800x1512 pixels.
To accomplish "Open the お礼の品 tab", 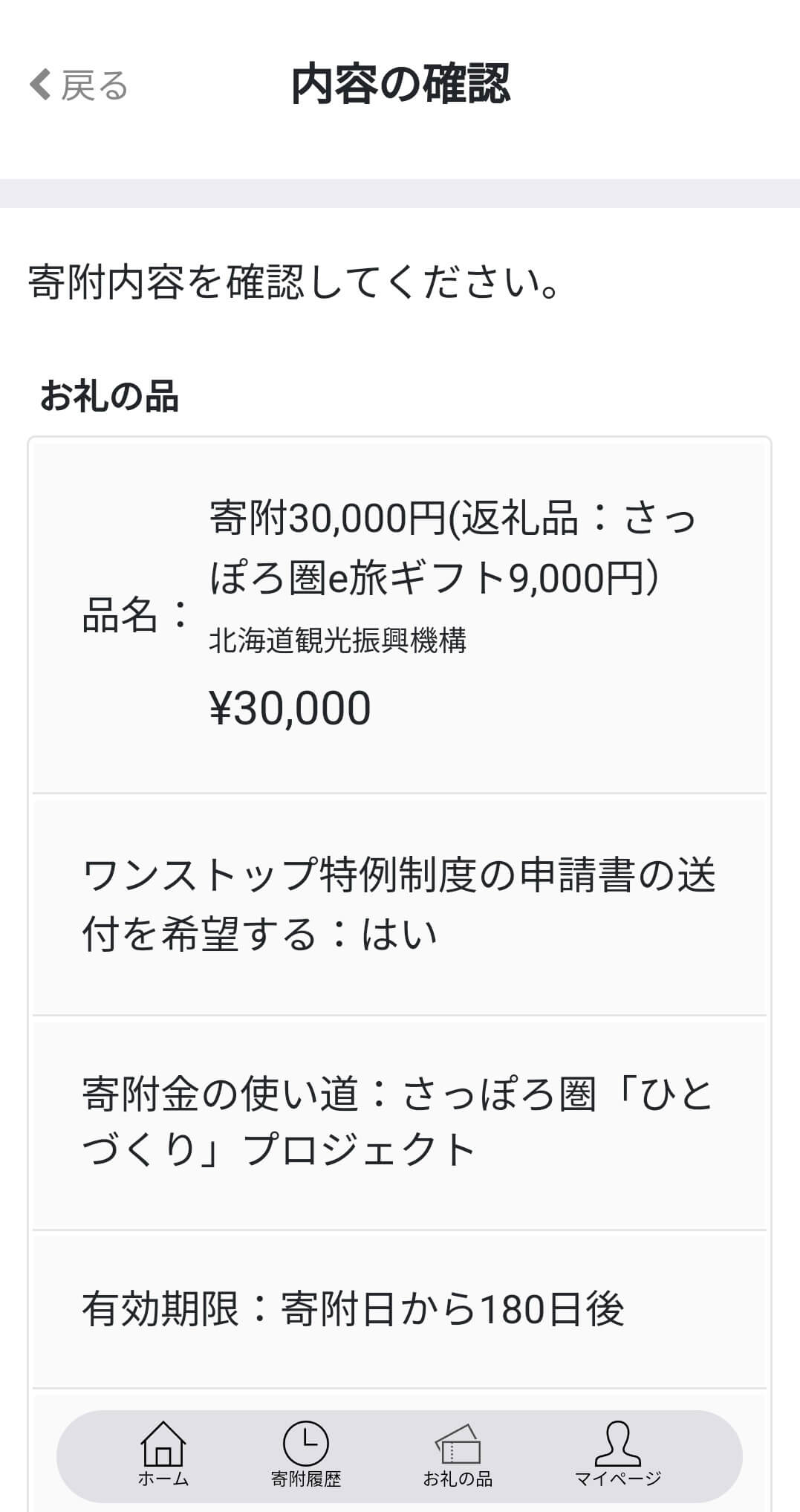I will (458, 1454).
